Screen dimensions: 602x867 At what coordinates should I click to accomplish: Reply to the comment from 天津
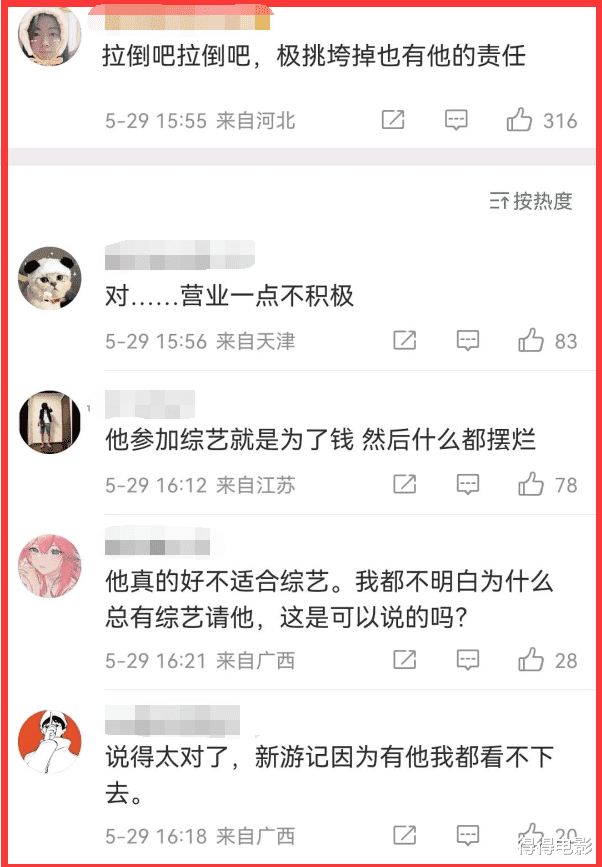coord(468,341)
